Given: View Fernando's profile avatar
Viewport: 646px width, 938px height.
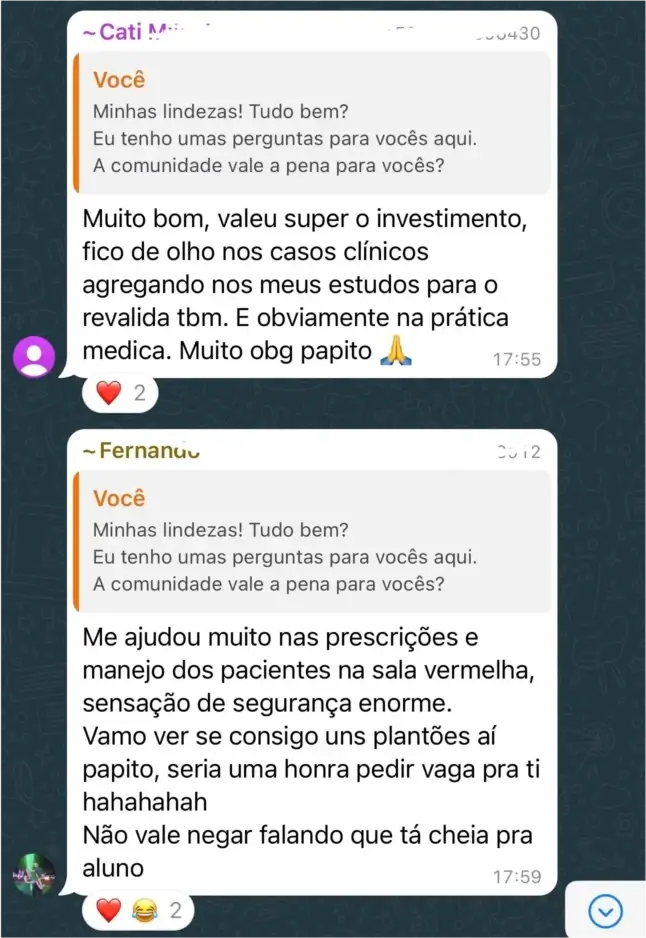Looking at the screenshot, I should [34, 874].
